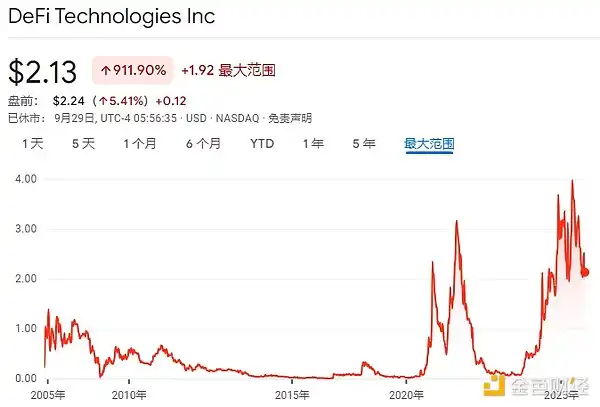The height and width of the screenshot is (407, 600).
Task: Select the 1天 time range
Action: coord(33,144)
